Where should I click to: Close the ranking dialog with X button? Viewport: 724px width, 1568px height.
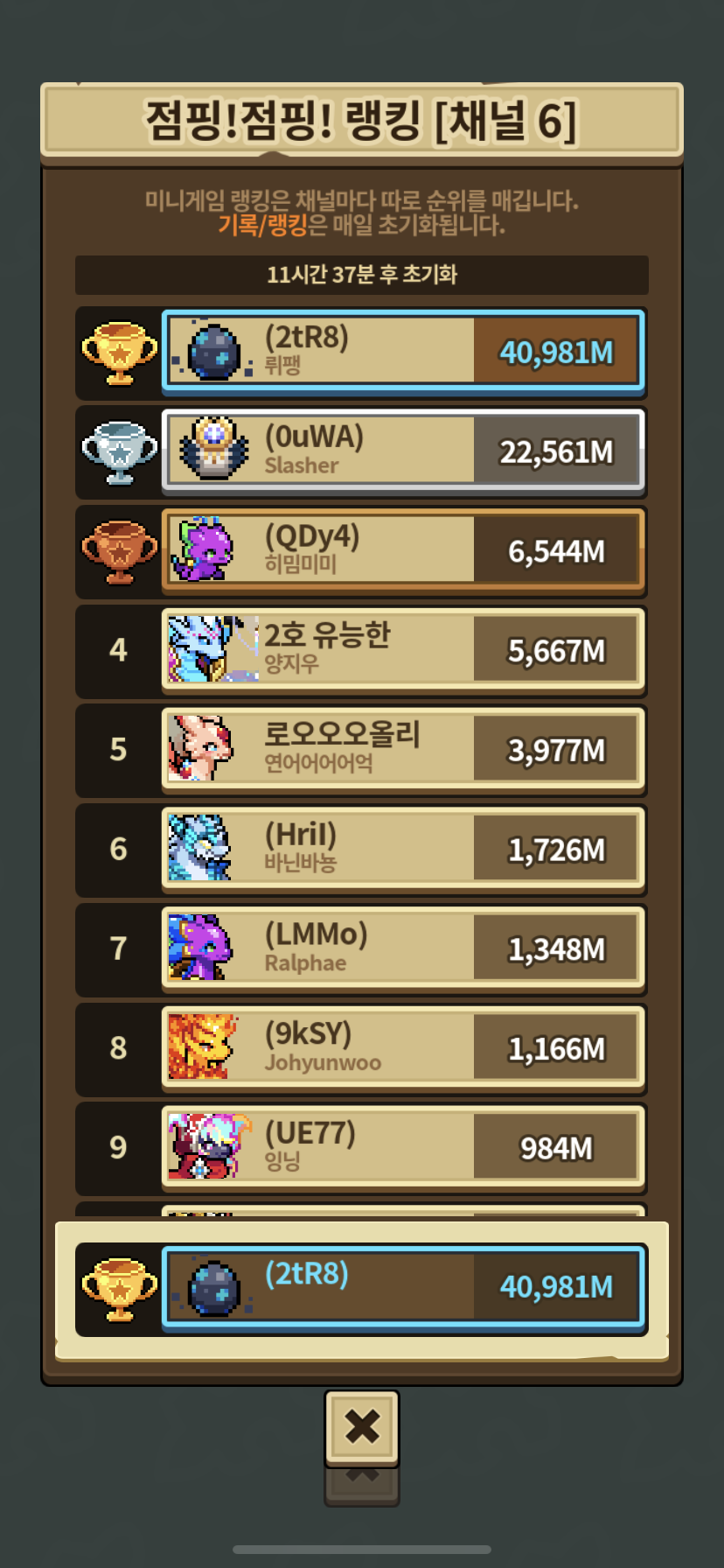point(361,1427)
